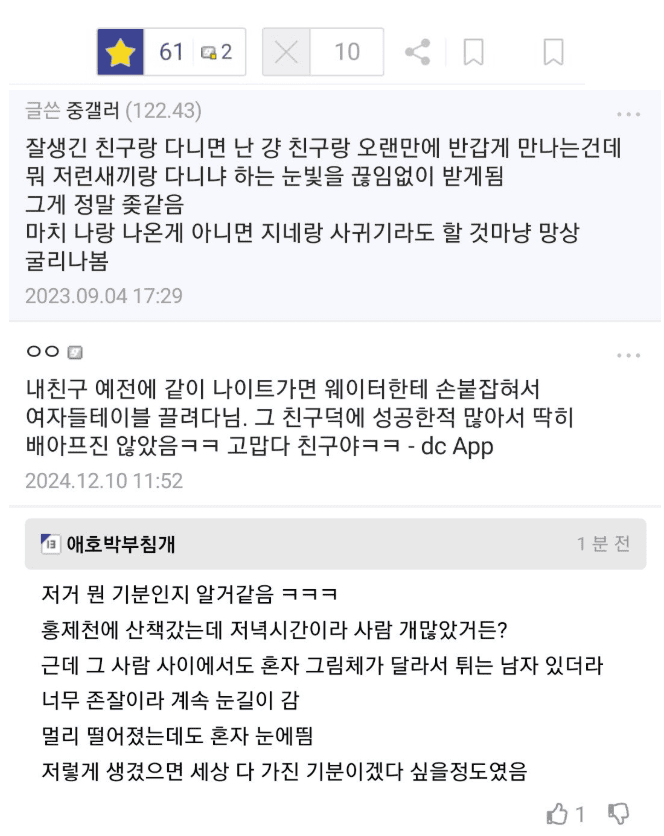Downvote the post with the X button

pos(286,52)
